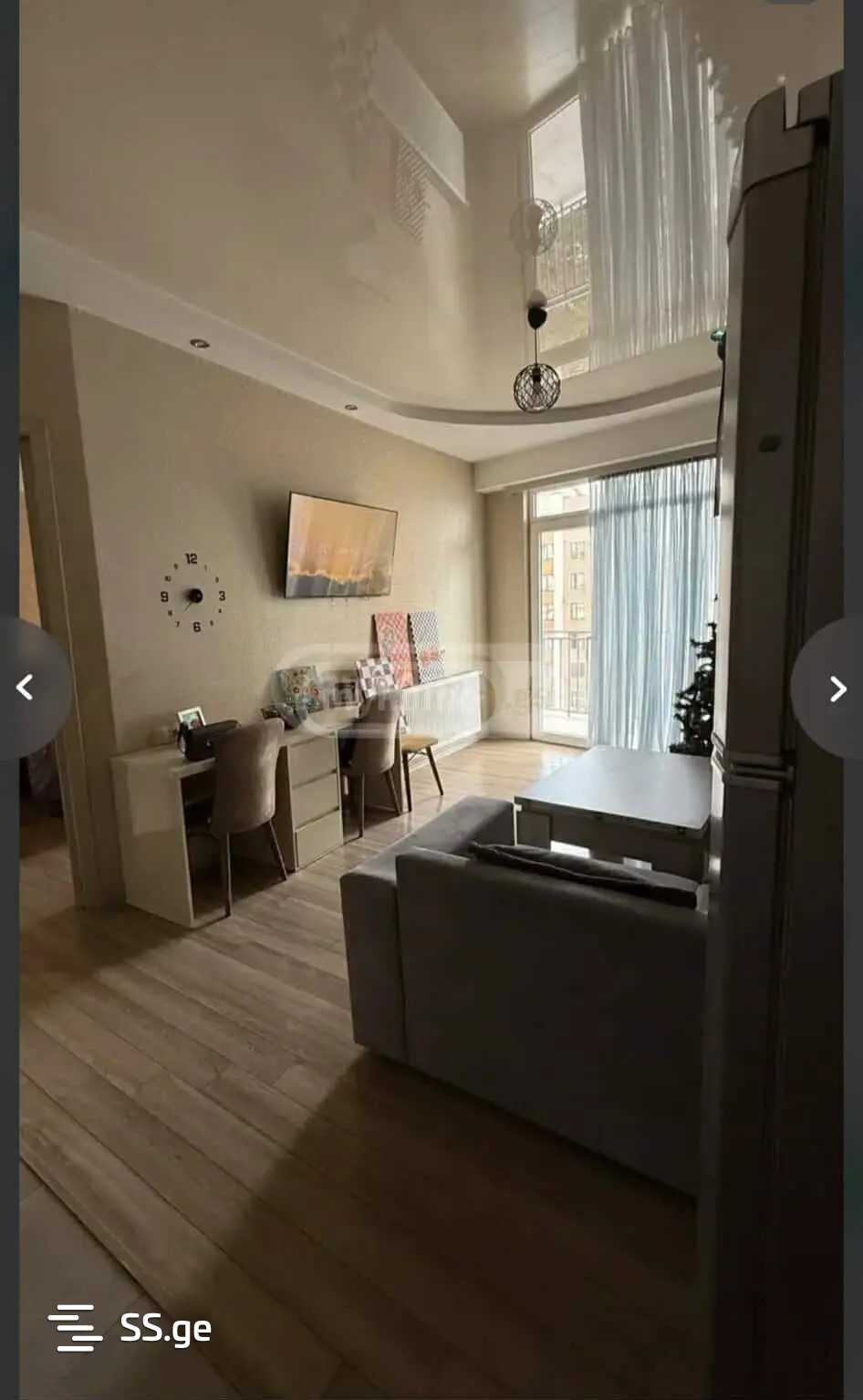Go to the previous listing photo
The width and height of the screenshot is (863, 1400).
pyautogui.click(x=26, y=688)
